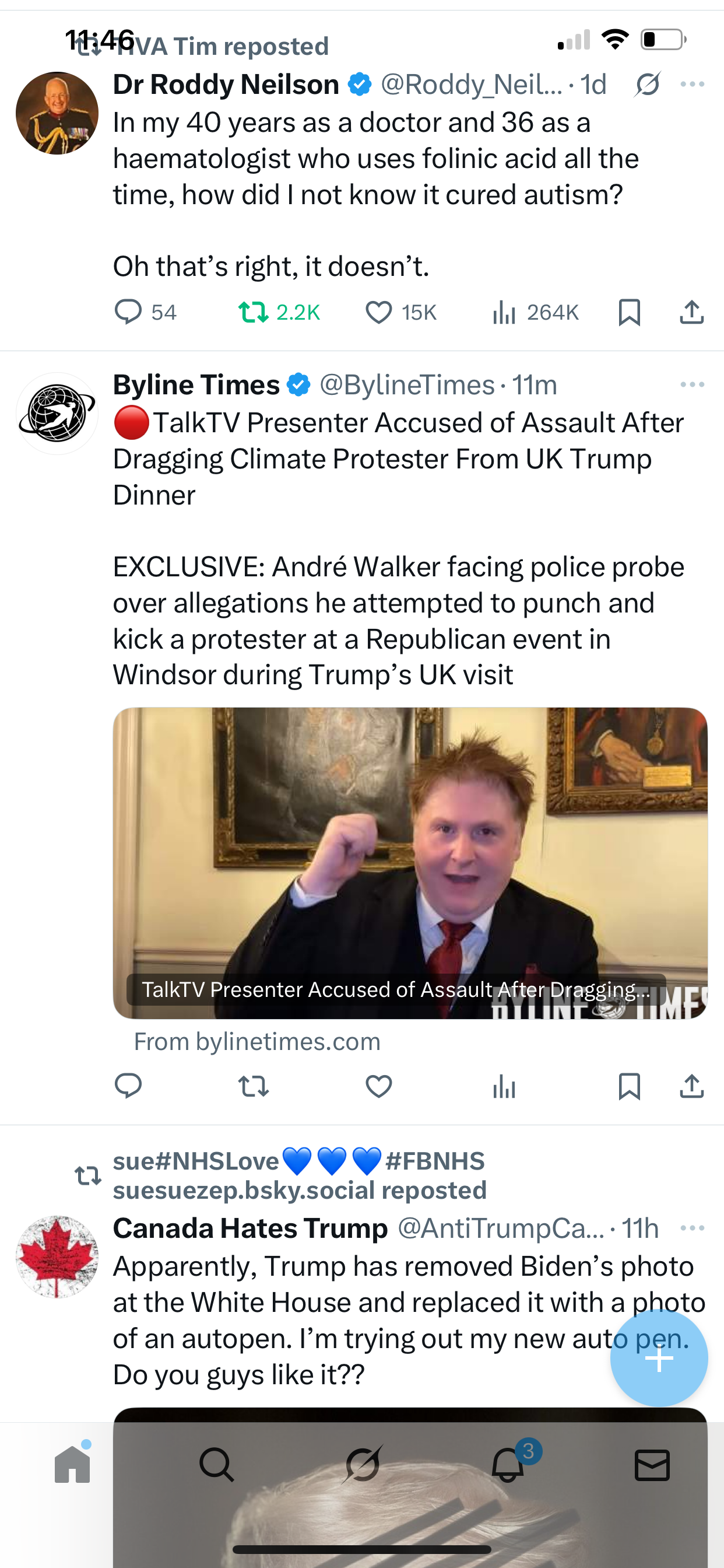
Task: Reply to the Byline Times post
Action: tap(128, 1086)
